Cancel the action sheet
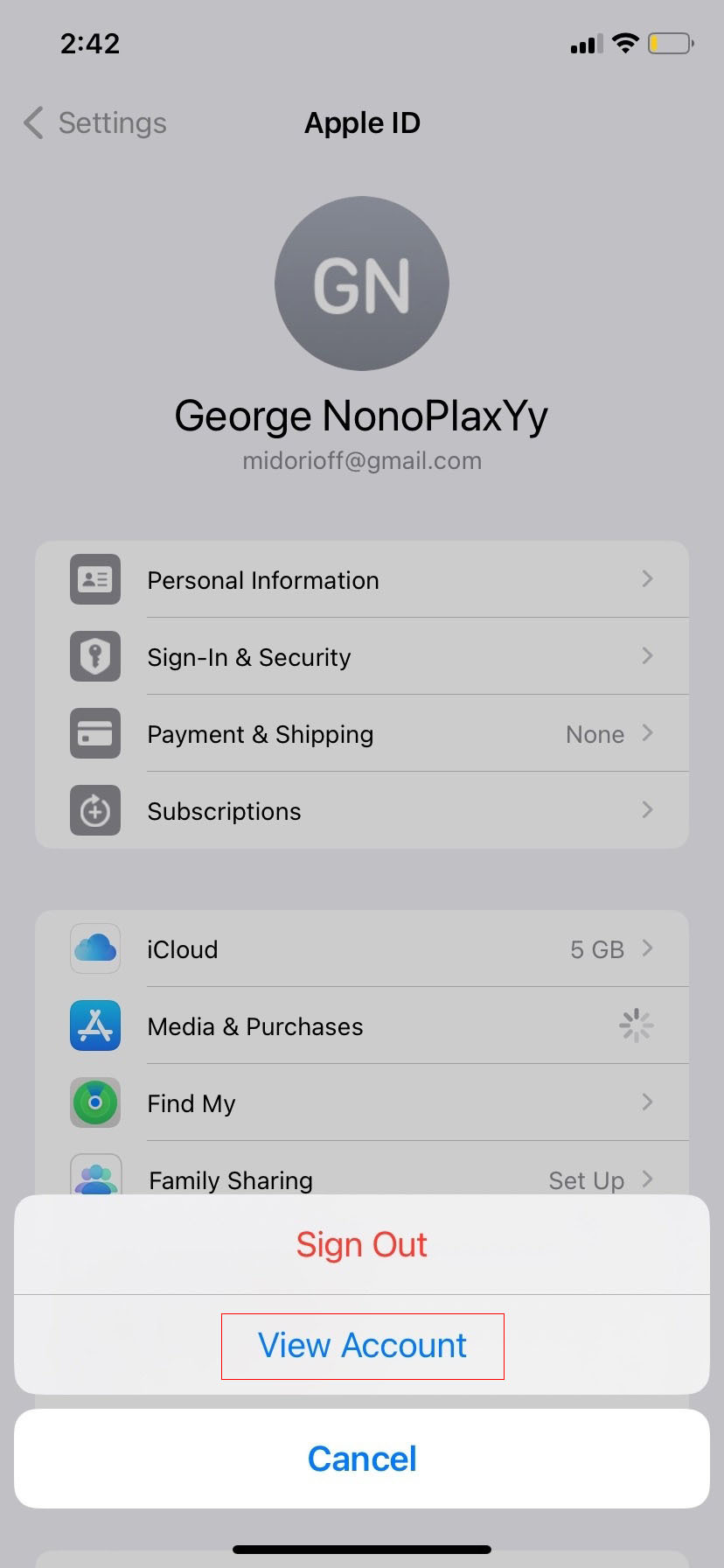The height and width of the screenshot is (1568, 724). [362, 1459]
